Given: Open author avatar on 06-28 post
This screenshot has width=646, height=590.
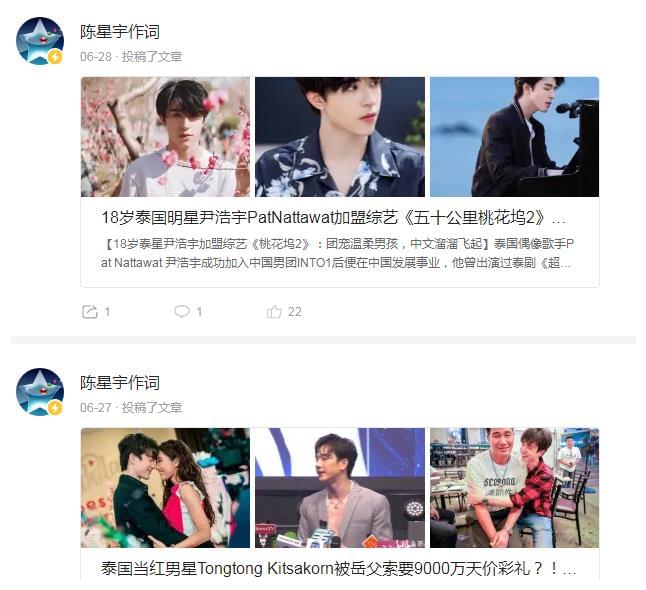Looking at the screenshot, I should [x=40, y=41].
